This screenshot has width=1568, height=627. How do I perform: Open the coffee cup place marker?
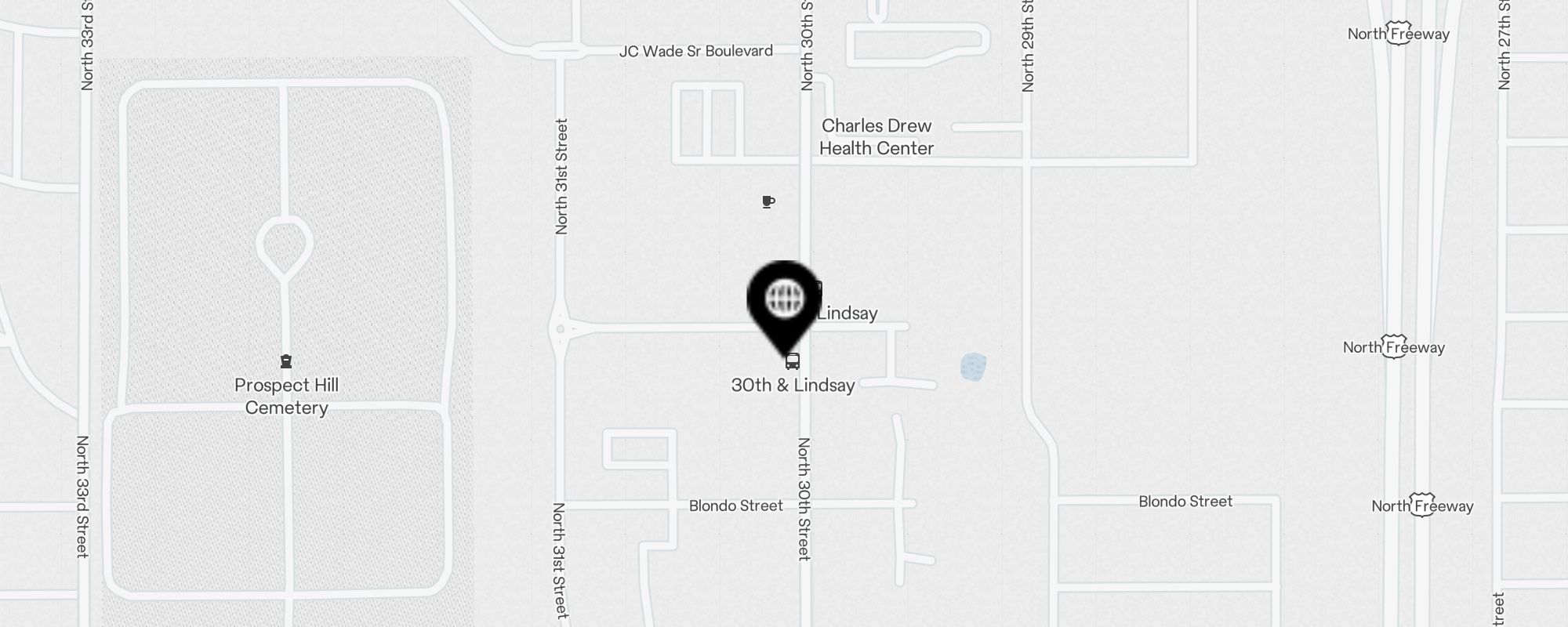(768, 202)
